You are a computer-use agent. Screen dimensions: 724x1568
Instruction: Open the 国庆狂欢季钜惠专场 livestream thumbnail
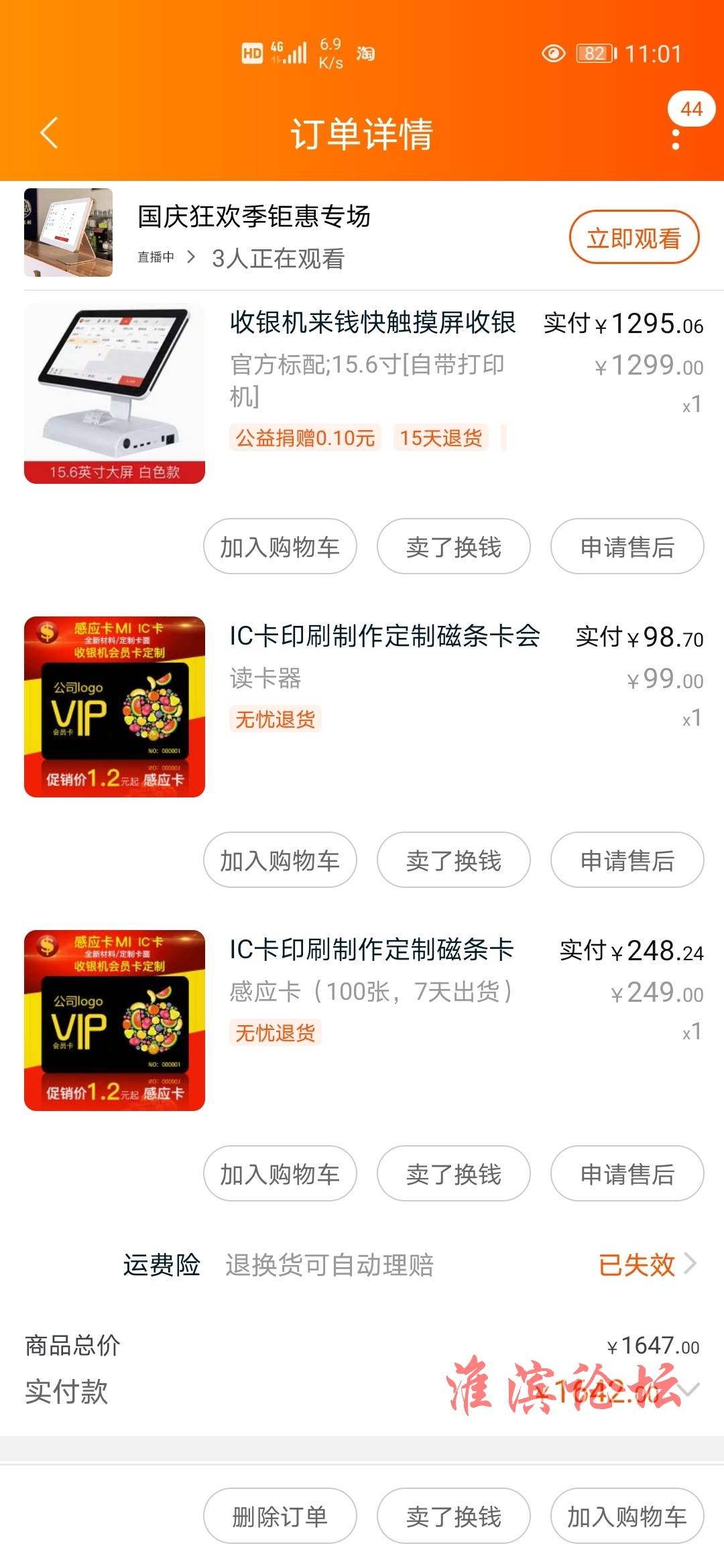pyautogui.click(x=68, y=233)
